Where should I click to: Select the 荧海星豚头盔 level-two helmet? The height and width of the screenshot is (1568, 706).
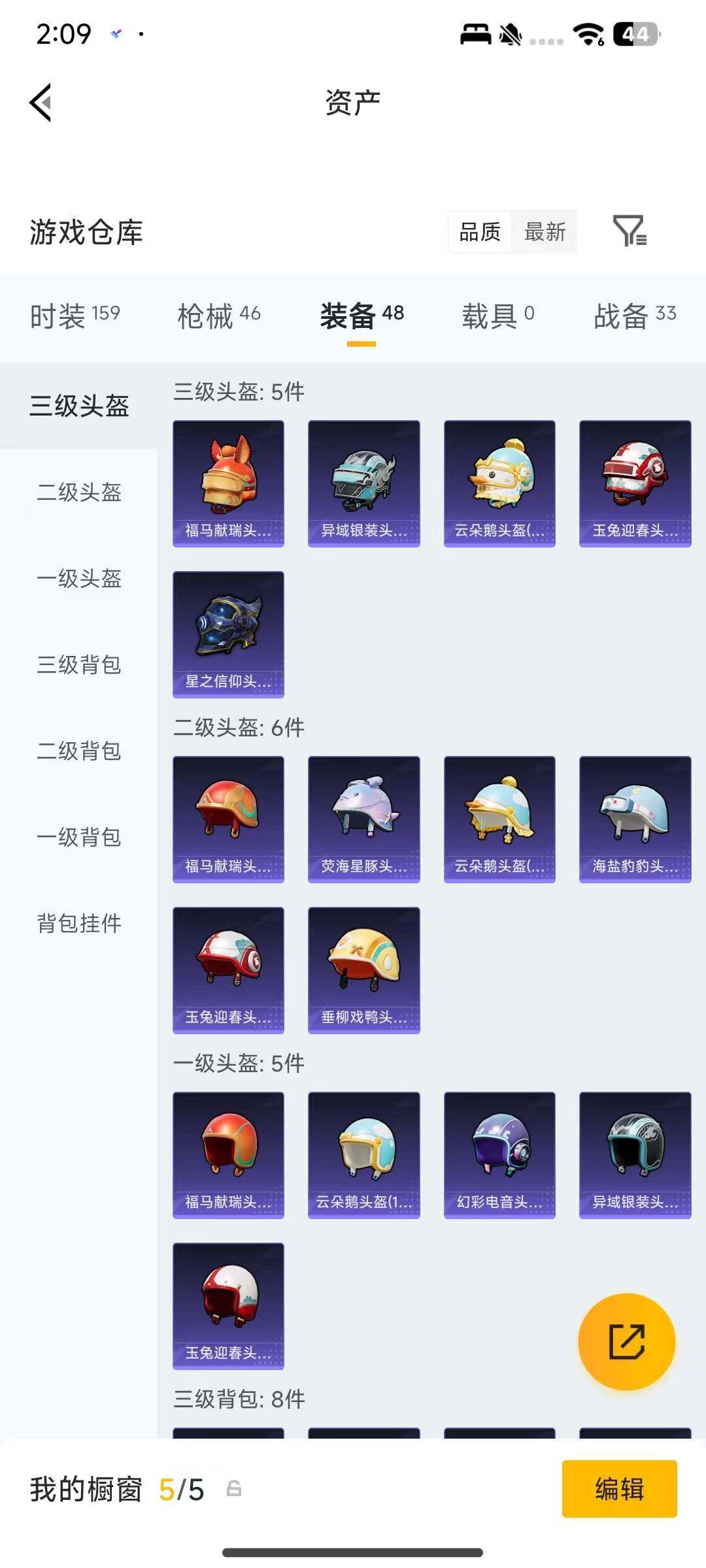pyautogui.click(x=363, y=819)
